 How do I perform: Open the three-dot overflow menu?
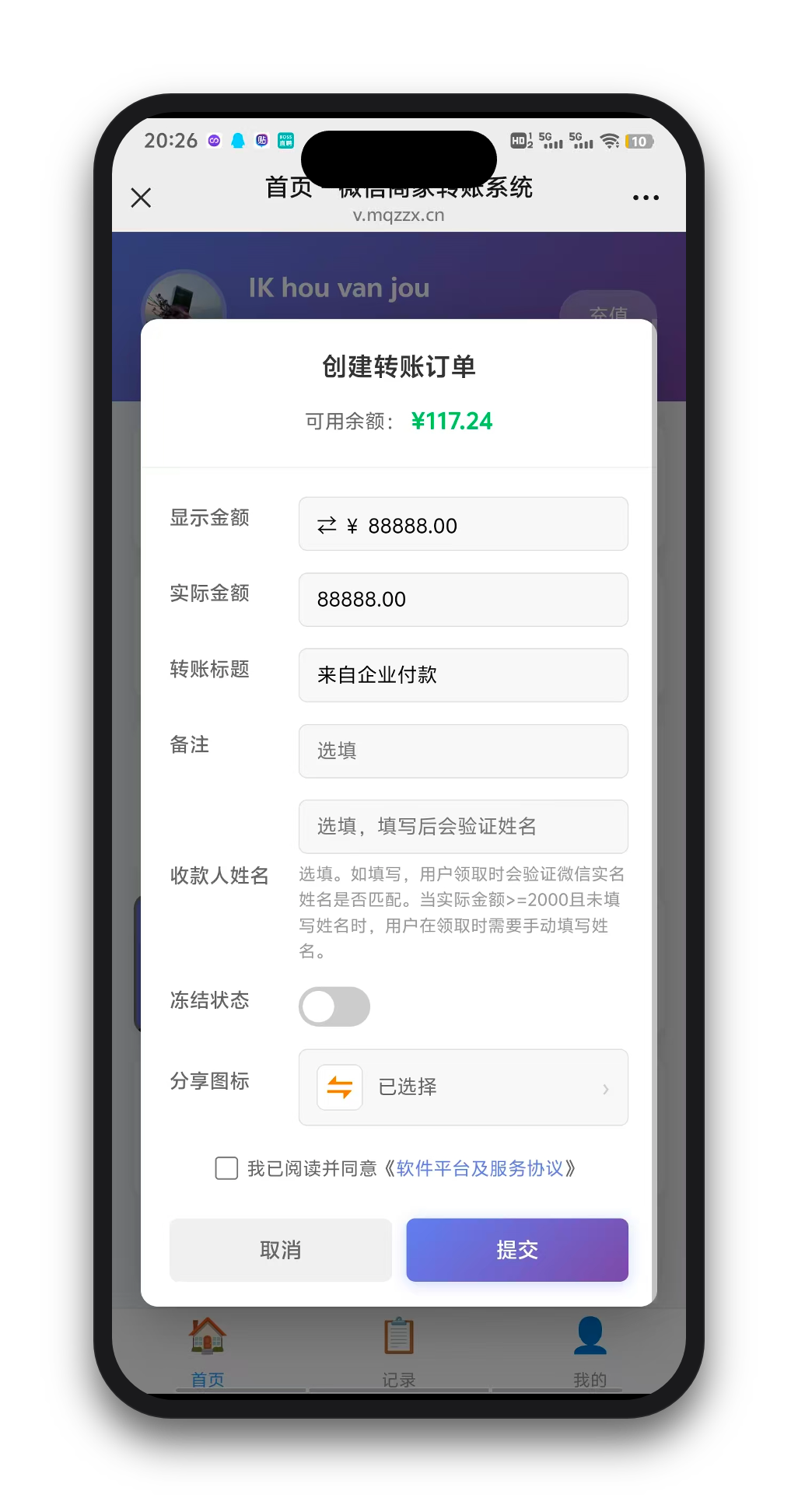coord(646,198)
